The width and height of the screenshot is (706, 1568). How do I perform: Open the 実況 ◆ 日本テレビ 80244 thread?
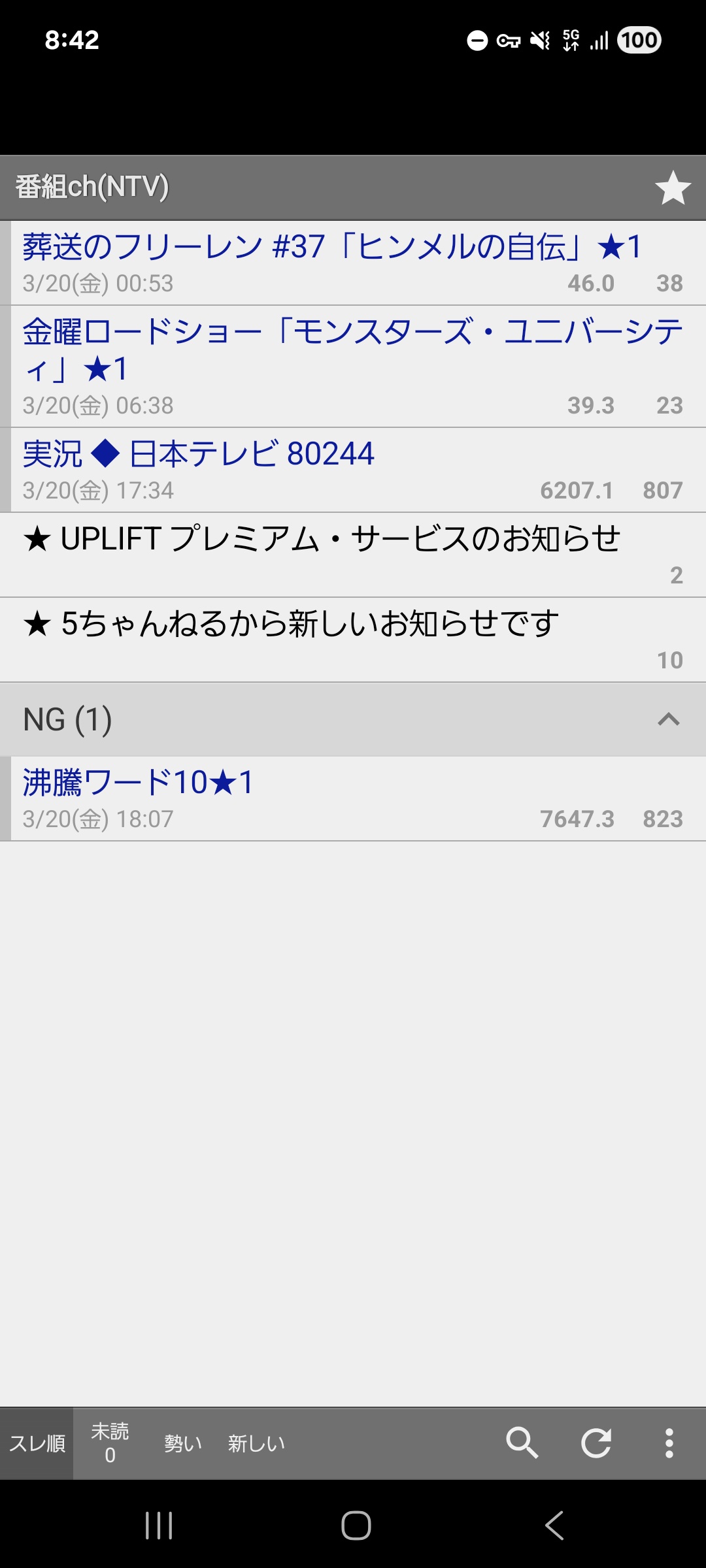[x=353, y=470]
